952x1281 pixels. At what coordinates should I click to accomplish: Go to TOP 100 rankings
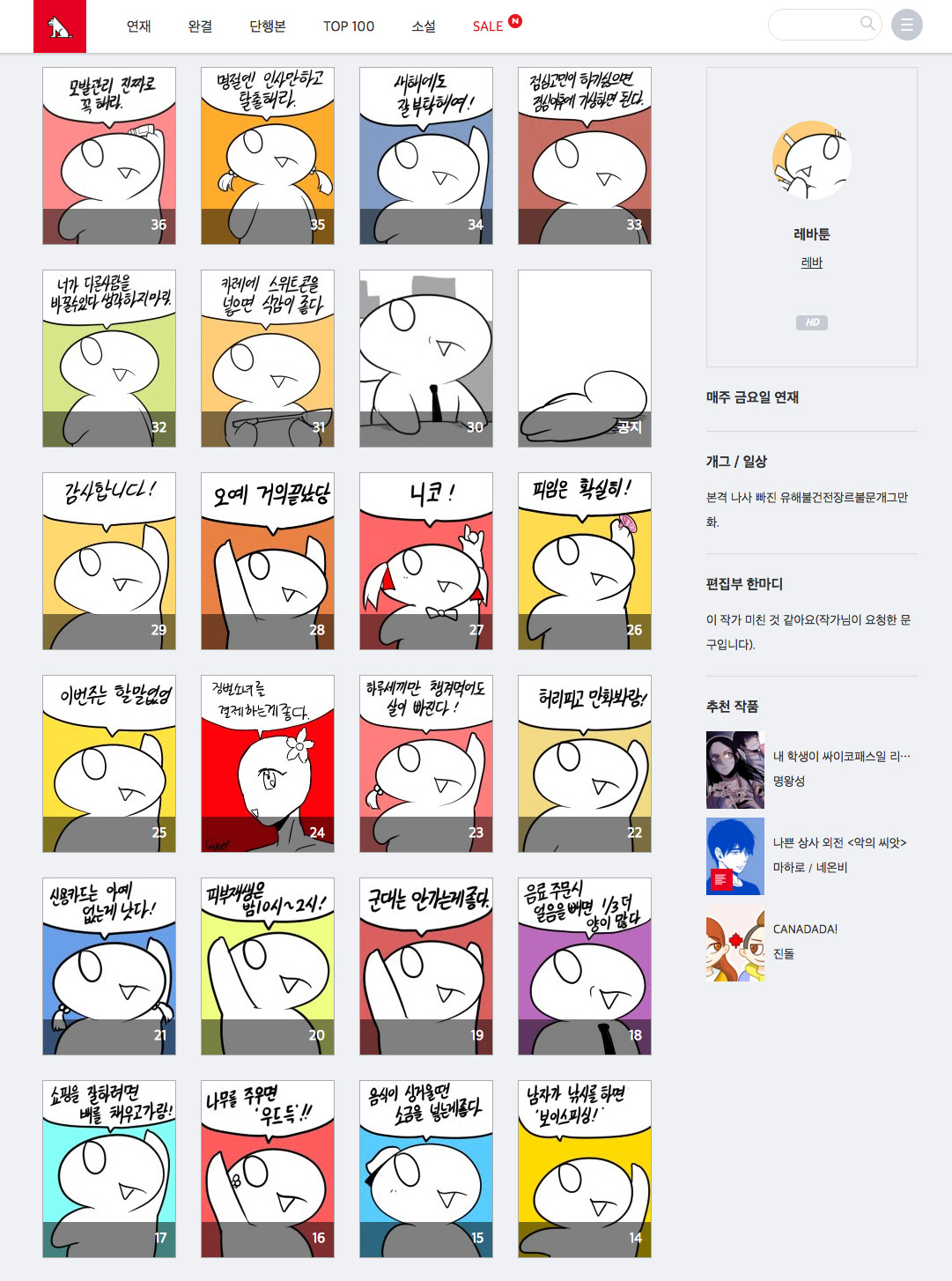click(x=349, y=26)
